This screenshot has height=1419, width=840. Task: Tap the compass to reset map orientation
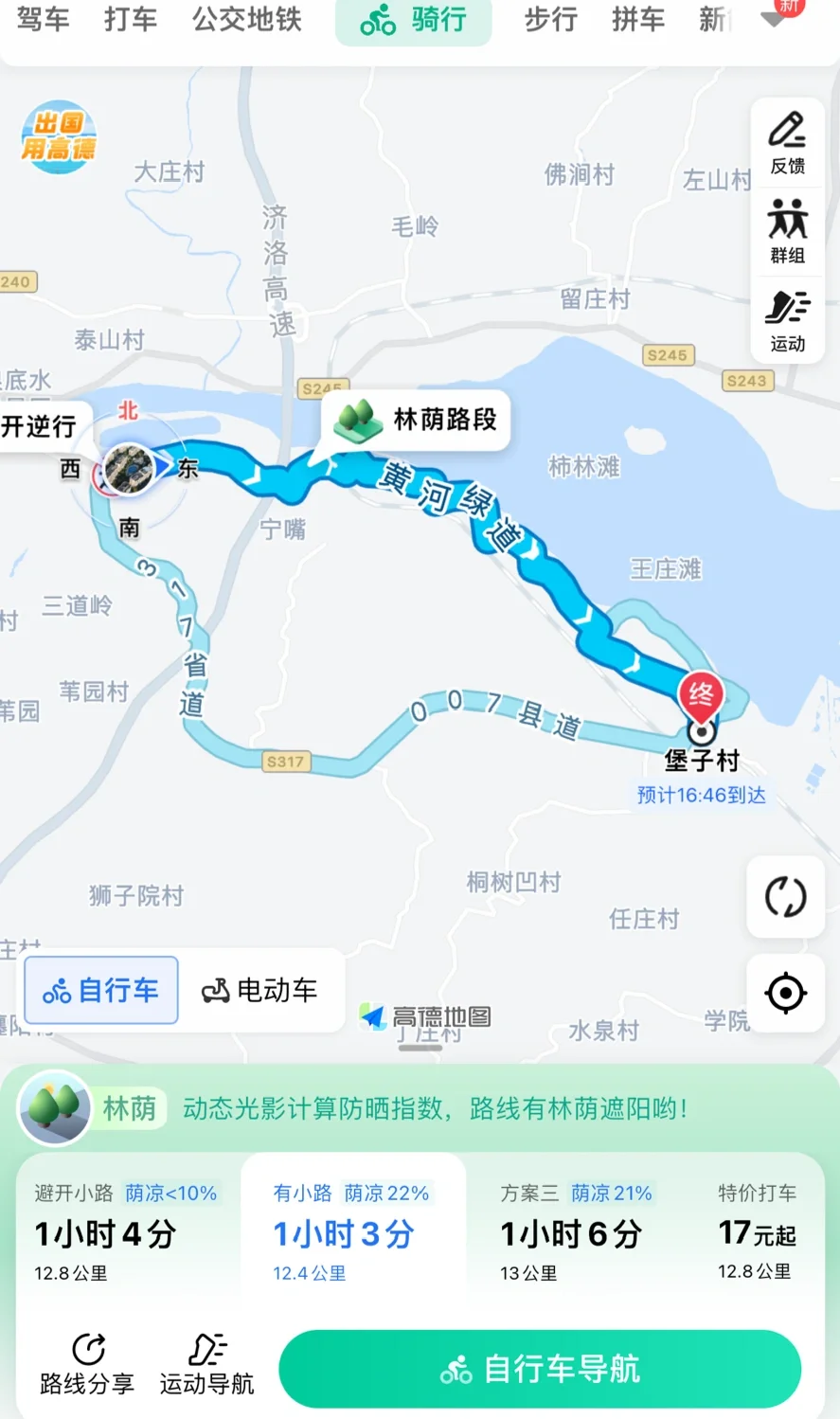[x=129, y=471]
